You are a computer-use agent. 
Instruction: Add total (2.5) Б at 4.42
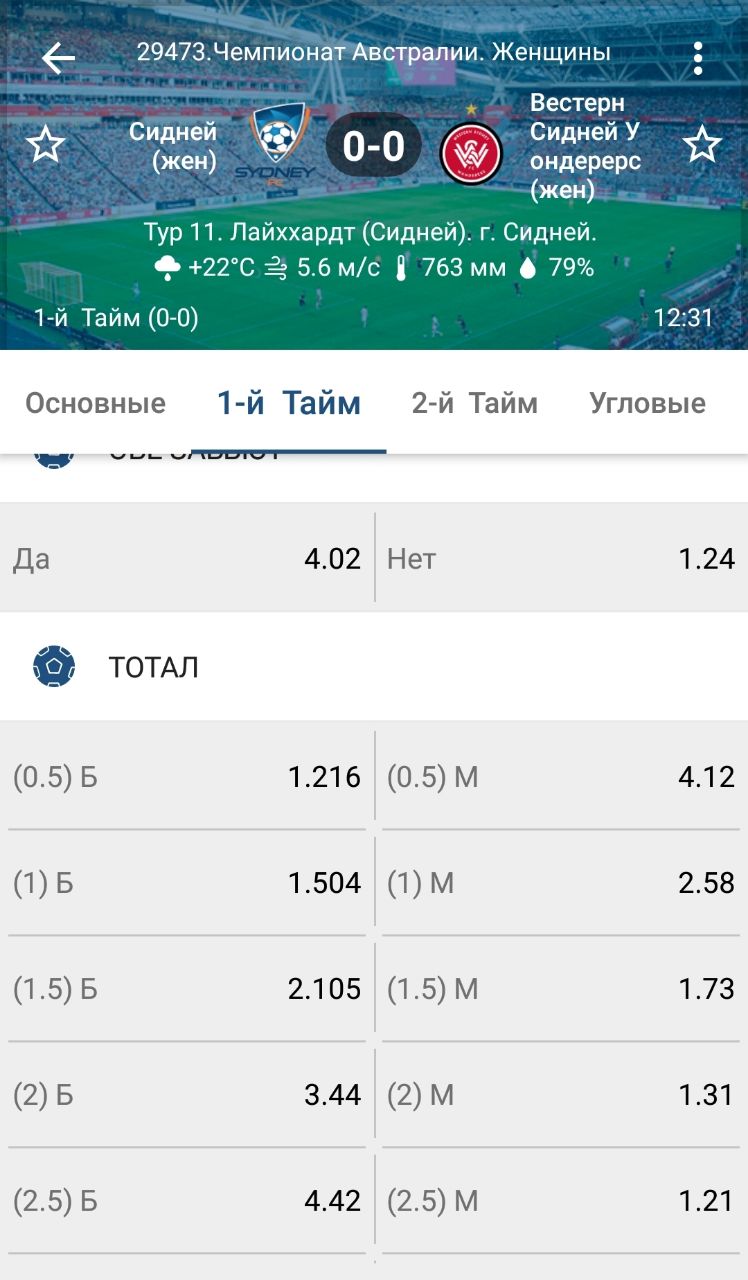coord(187,1201)
